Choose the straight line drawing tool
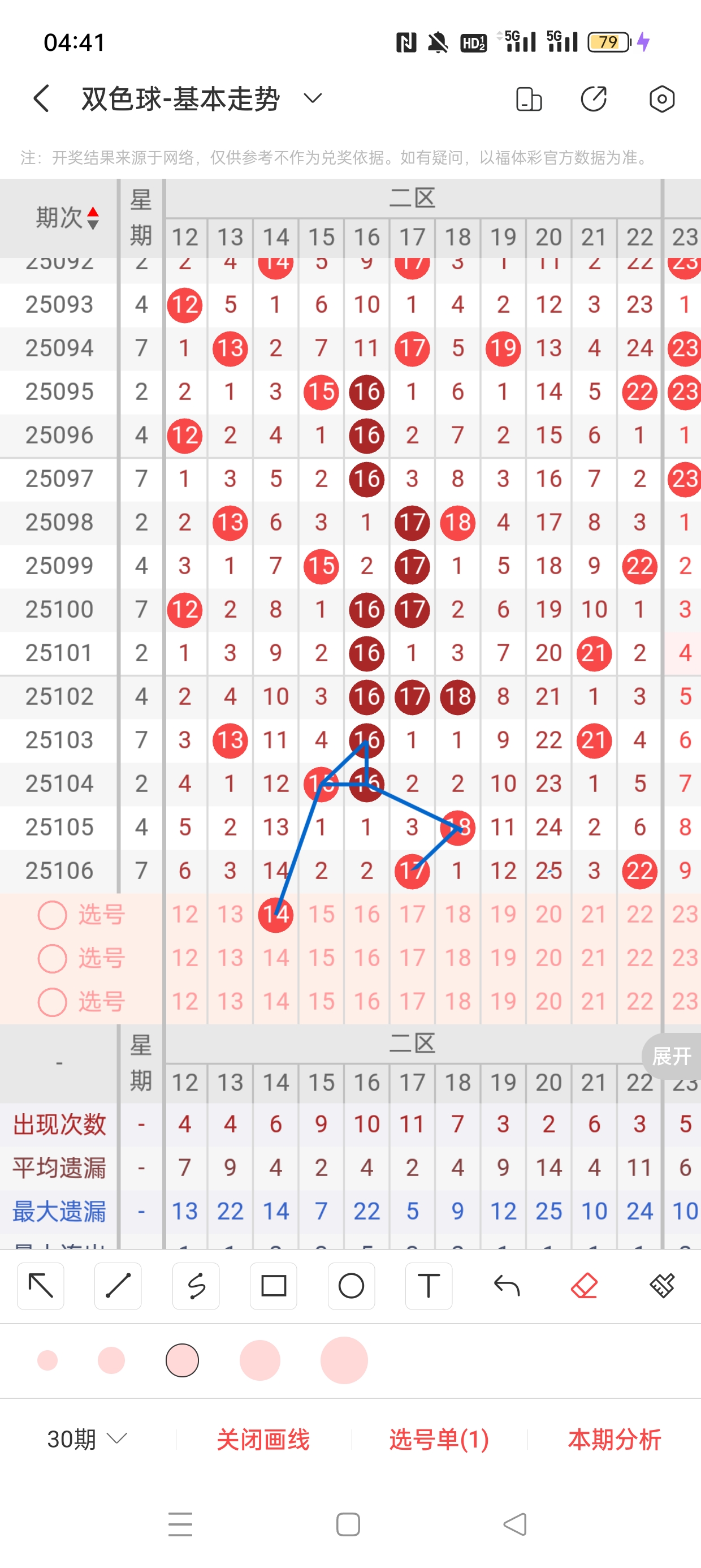This screenshot has height=1568, width=701. [118, 1286]
